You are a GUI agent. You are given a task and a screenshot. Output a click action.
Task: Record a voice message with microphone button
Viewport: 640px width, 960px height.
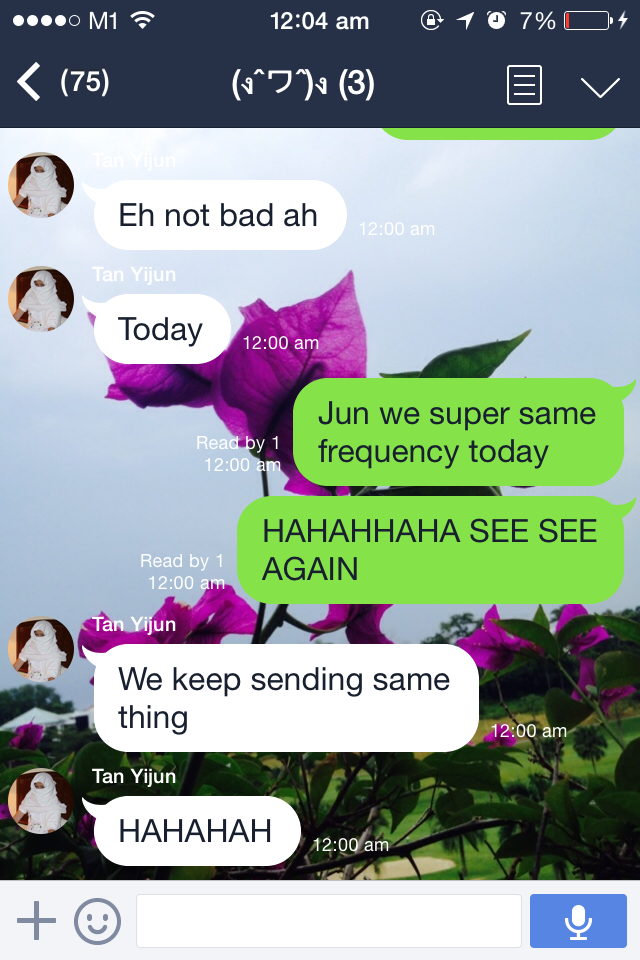click(x=578, y=920)
